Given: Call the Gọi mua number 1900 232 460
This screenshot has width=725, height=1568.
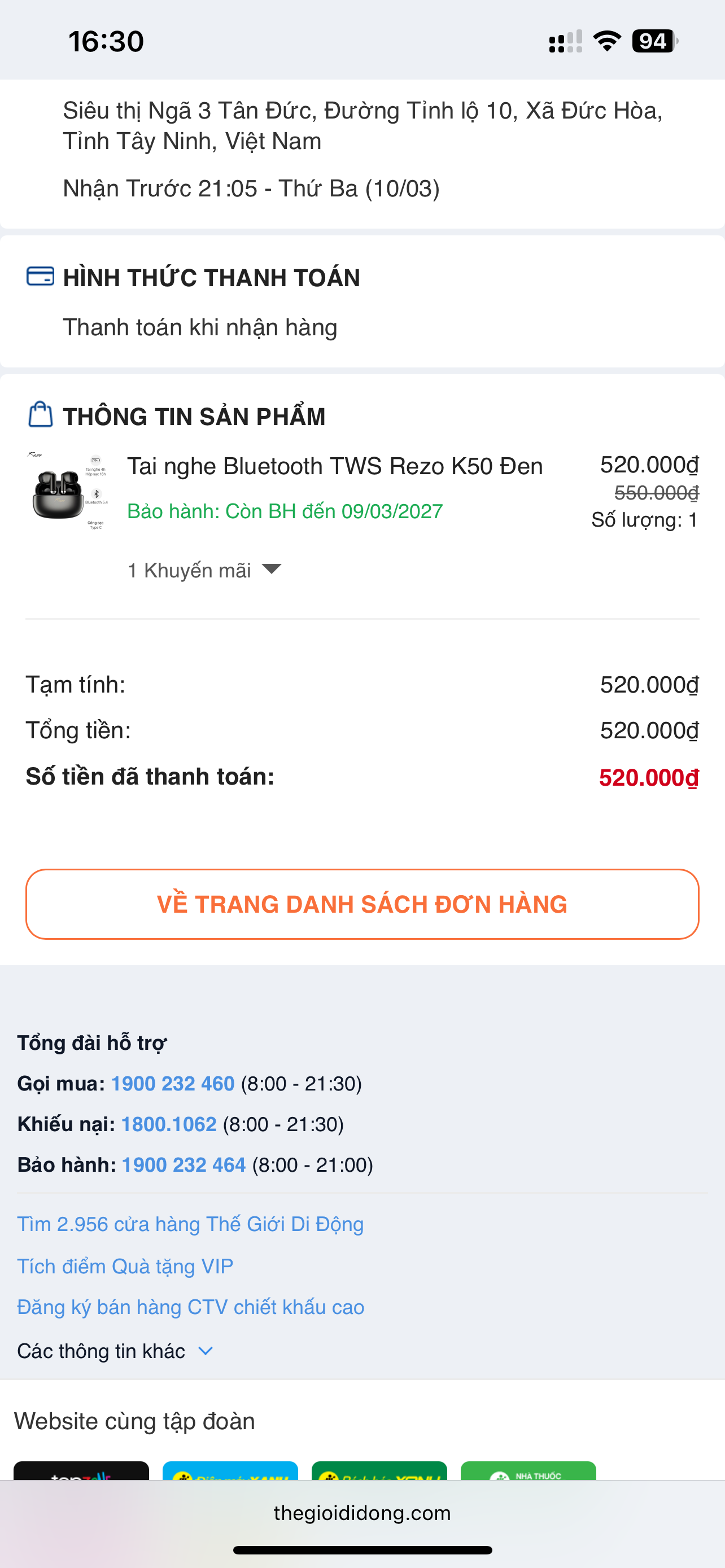Looking at the screenshot, I should click(x=172, y=1084).
